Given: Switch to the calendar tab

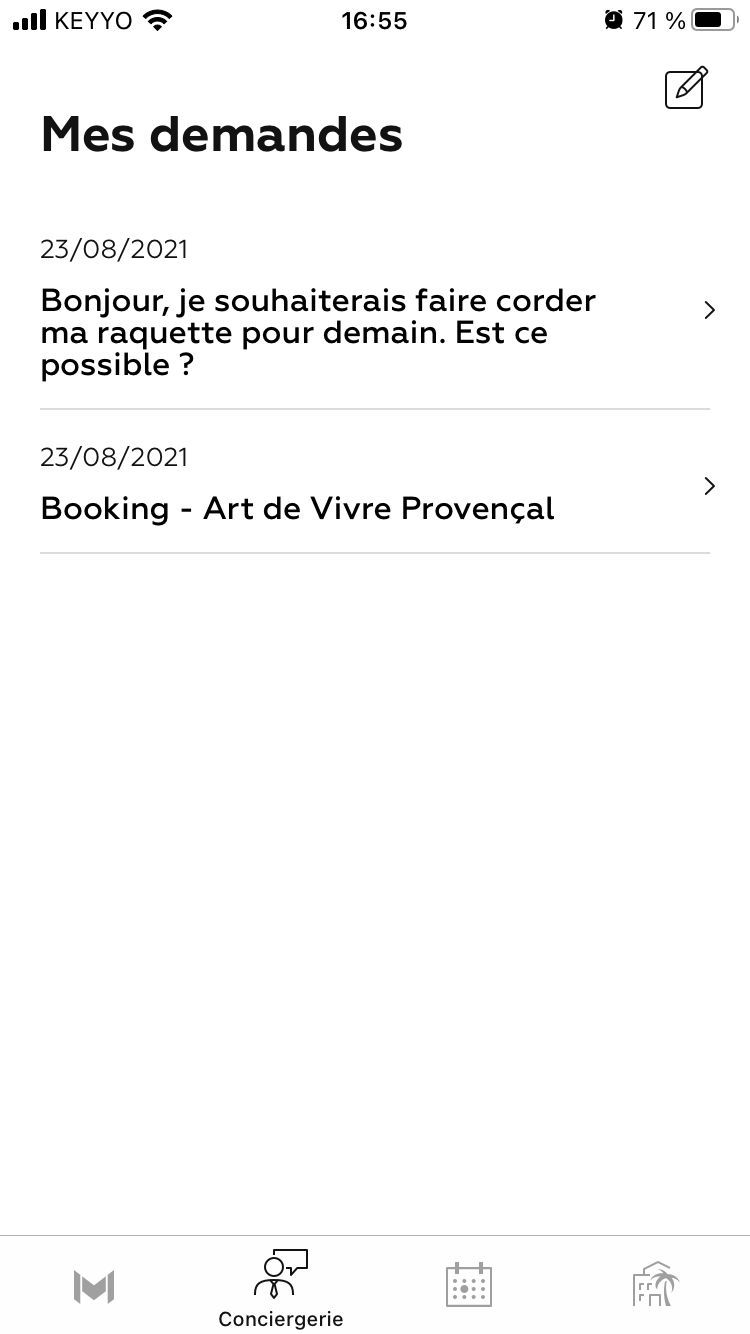Looking at the screenshot, I should coord(468,1284).
